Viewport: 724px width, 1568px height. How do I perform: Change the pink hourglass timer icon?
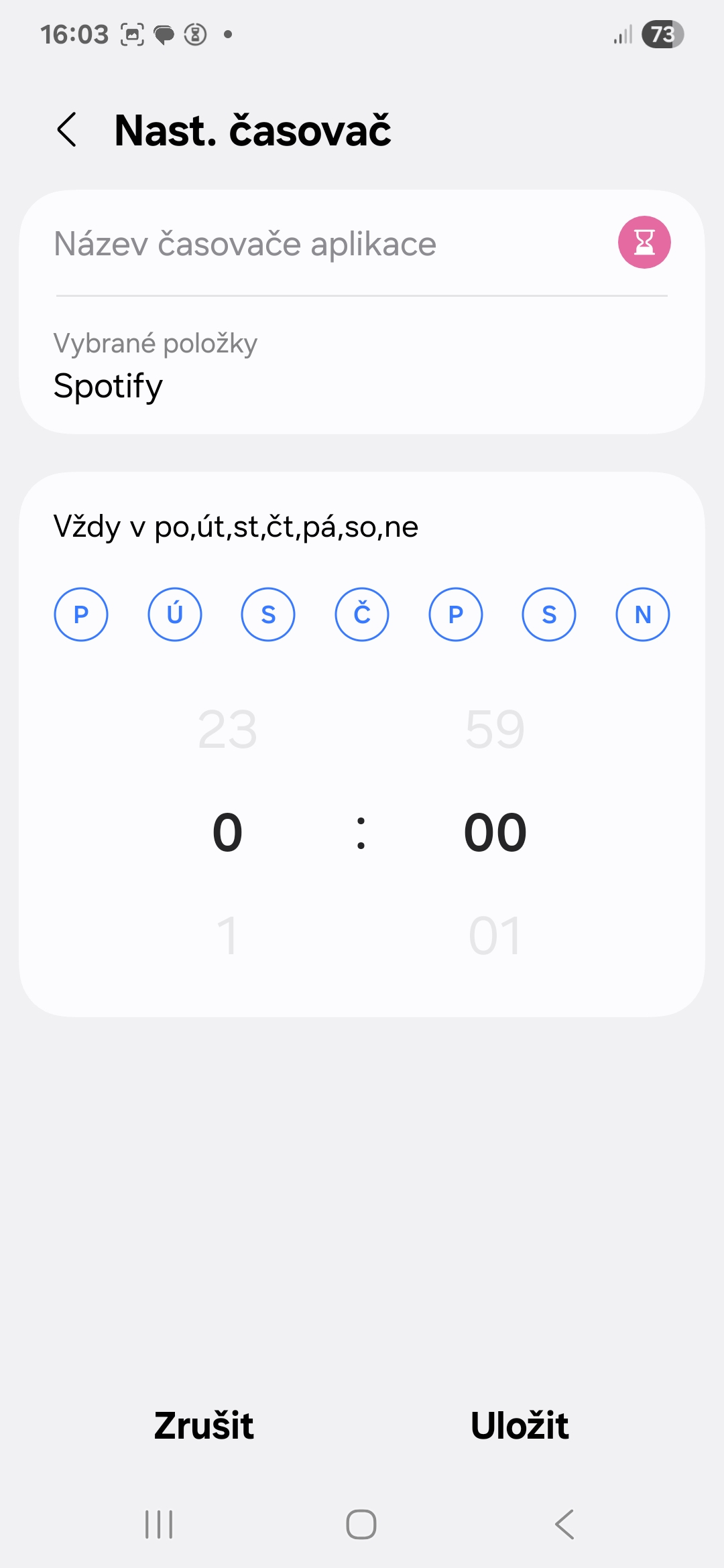pos(644,243)
